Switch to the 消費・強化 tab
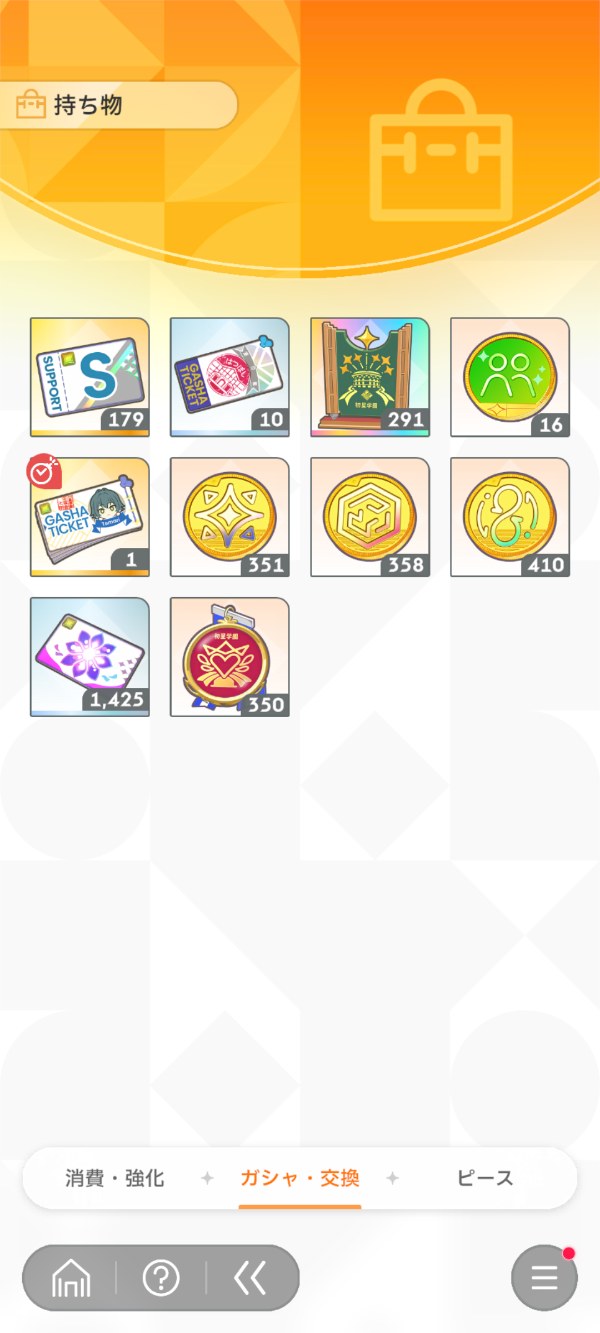 [114, 1178]
